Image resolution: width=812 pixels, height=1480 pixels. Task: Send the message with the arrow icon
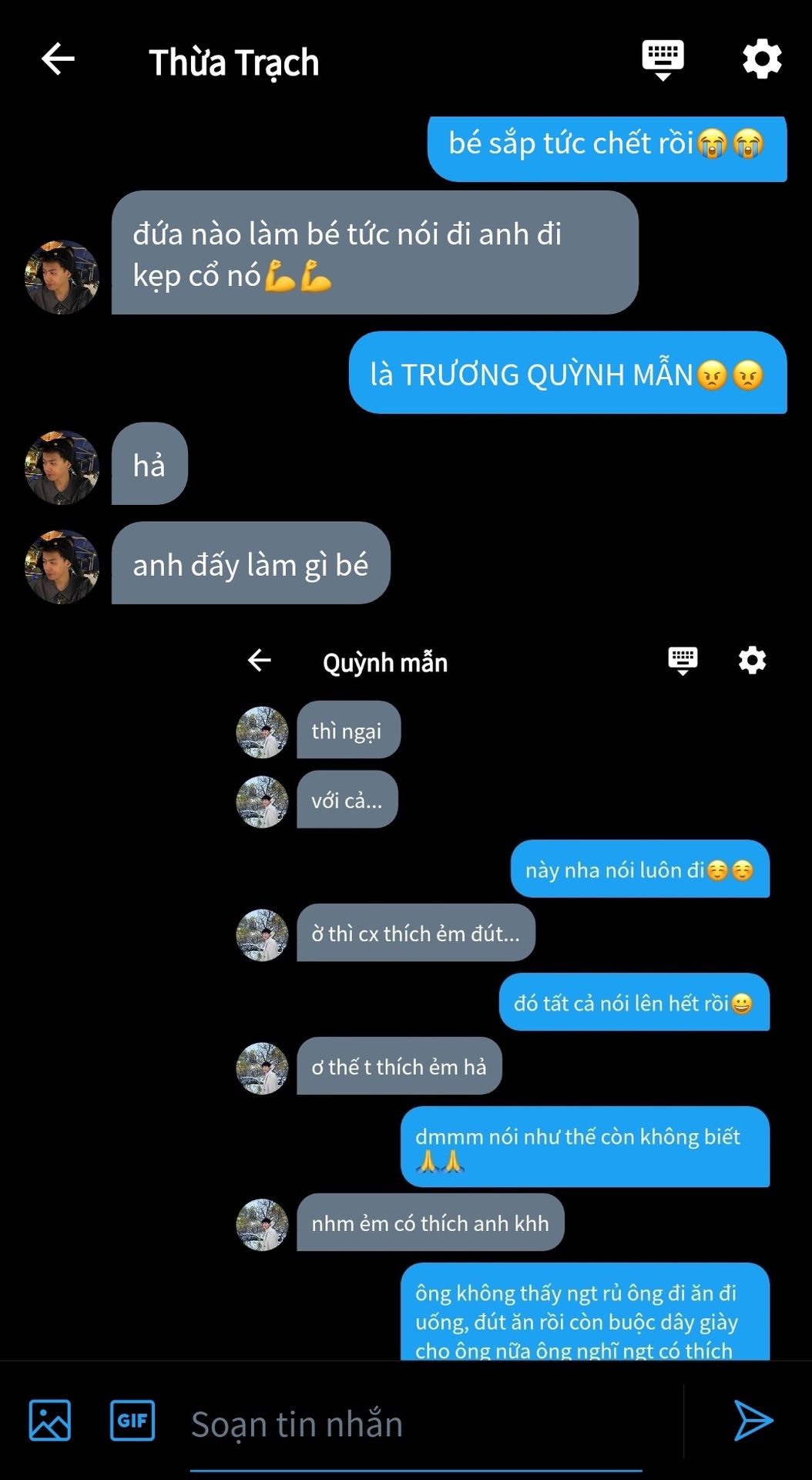[x=752, y=1420]
